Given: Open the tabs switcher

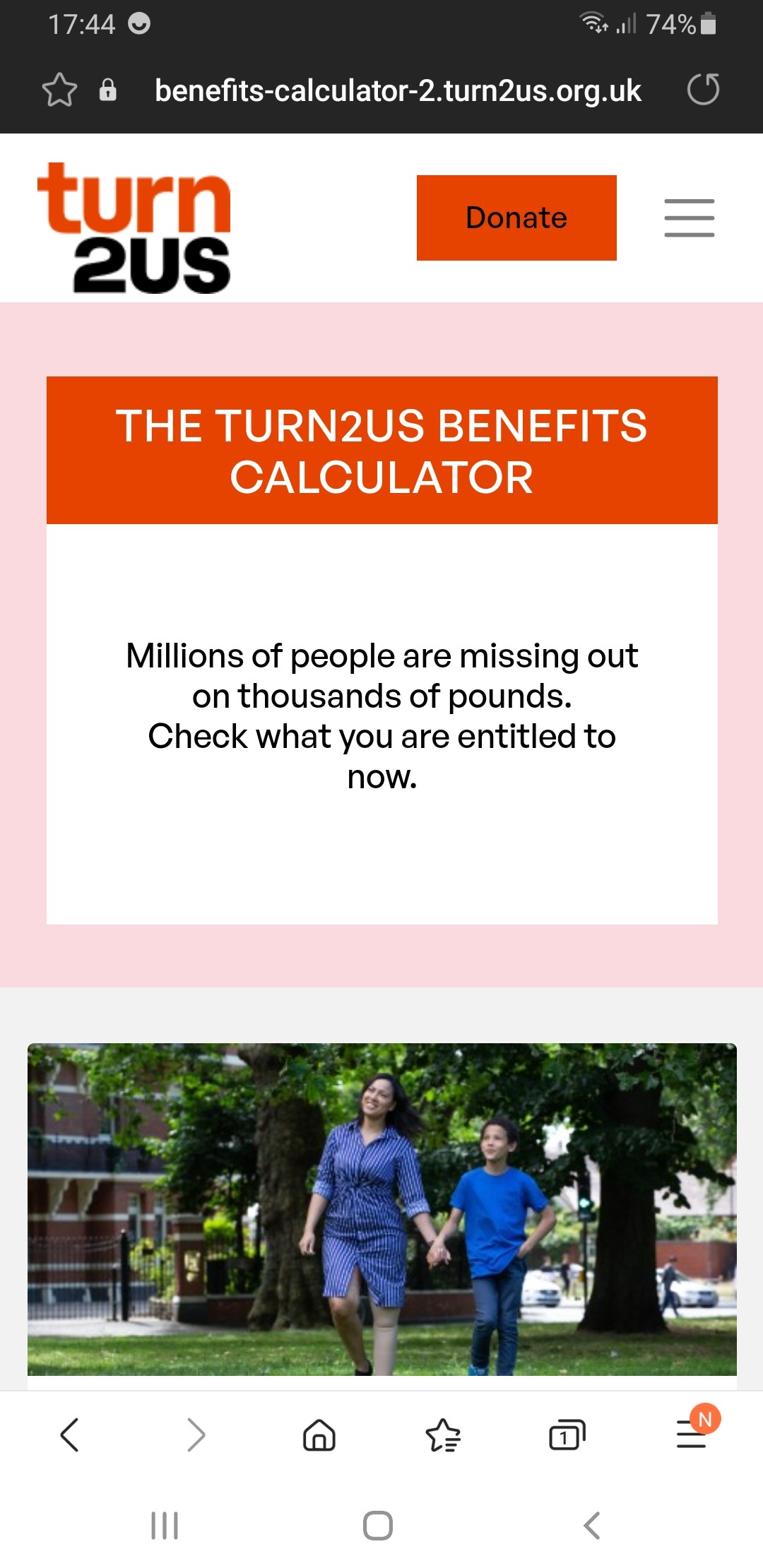Looking at the screenshot, I should [x=567, y=1435].
